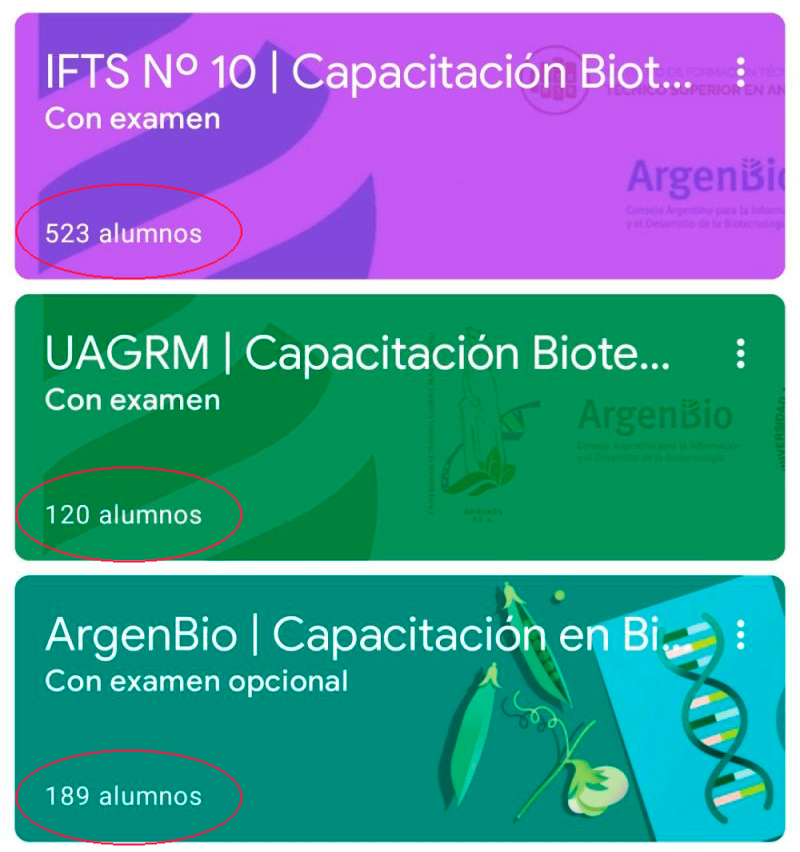Open the UAGRM Capacitación class card
This screenshot has height=852, width=800.
[x=357, y=354]
